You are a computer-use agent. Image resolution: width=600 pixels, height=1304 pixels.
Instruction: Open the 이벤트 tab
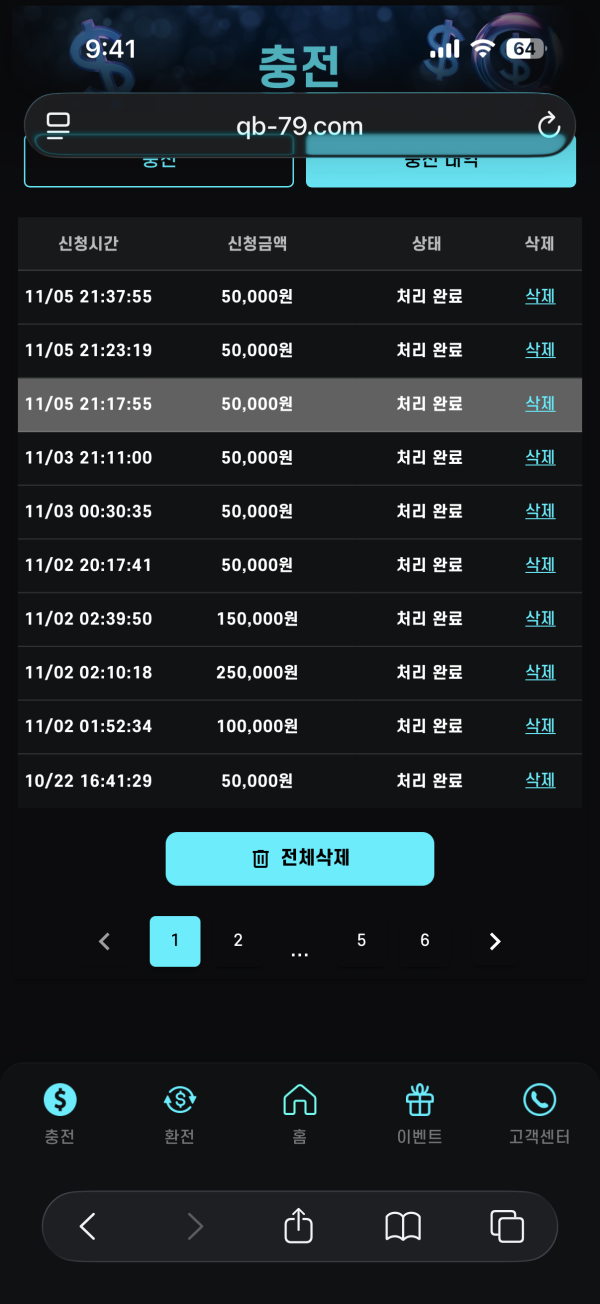click(x=419, y=1114)
